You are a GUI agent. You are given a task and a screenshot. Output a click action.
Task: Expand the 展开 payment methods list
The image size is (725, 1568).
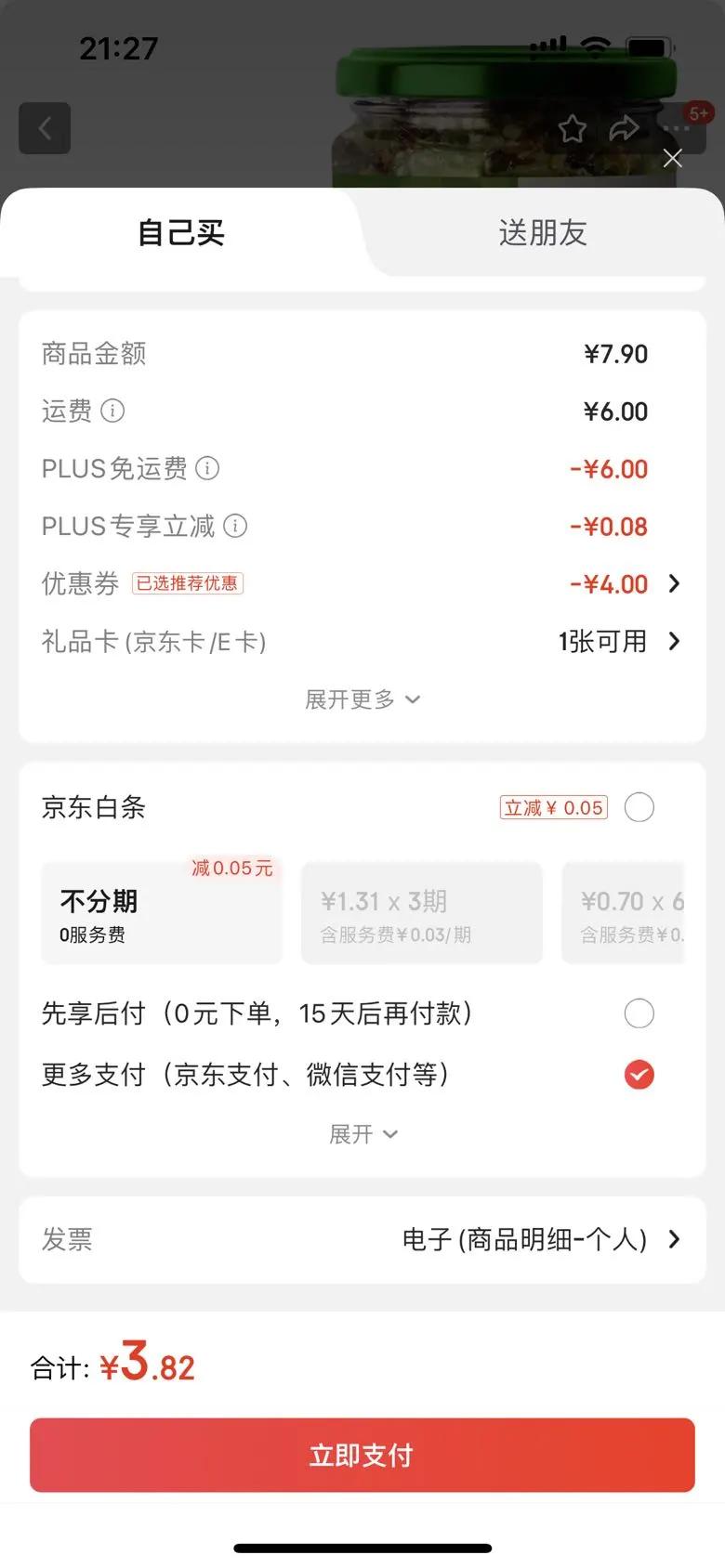(x=362, y=1134)
